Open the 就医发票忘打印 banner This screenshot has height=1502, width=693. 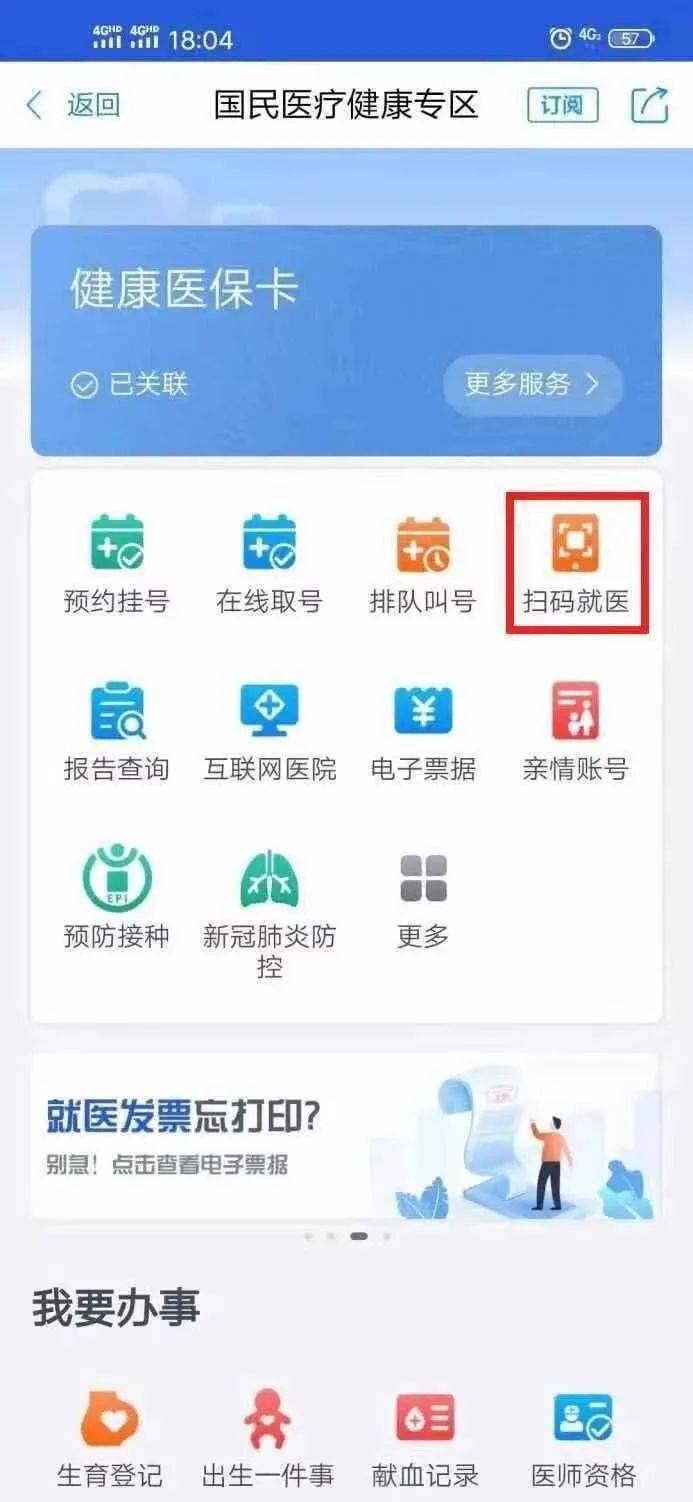pos(346,1136)
